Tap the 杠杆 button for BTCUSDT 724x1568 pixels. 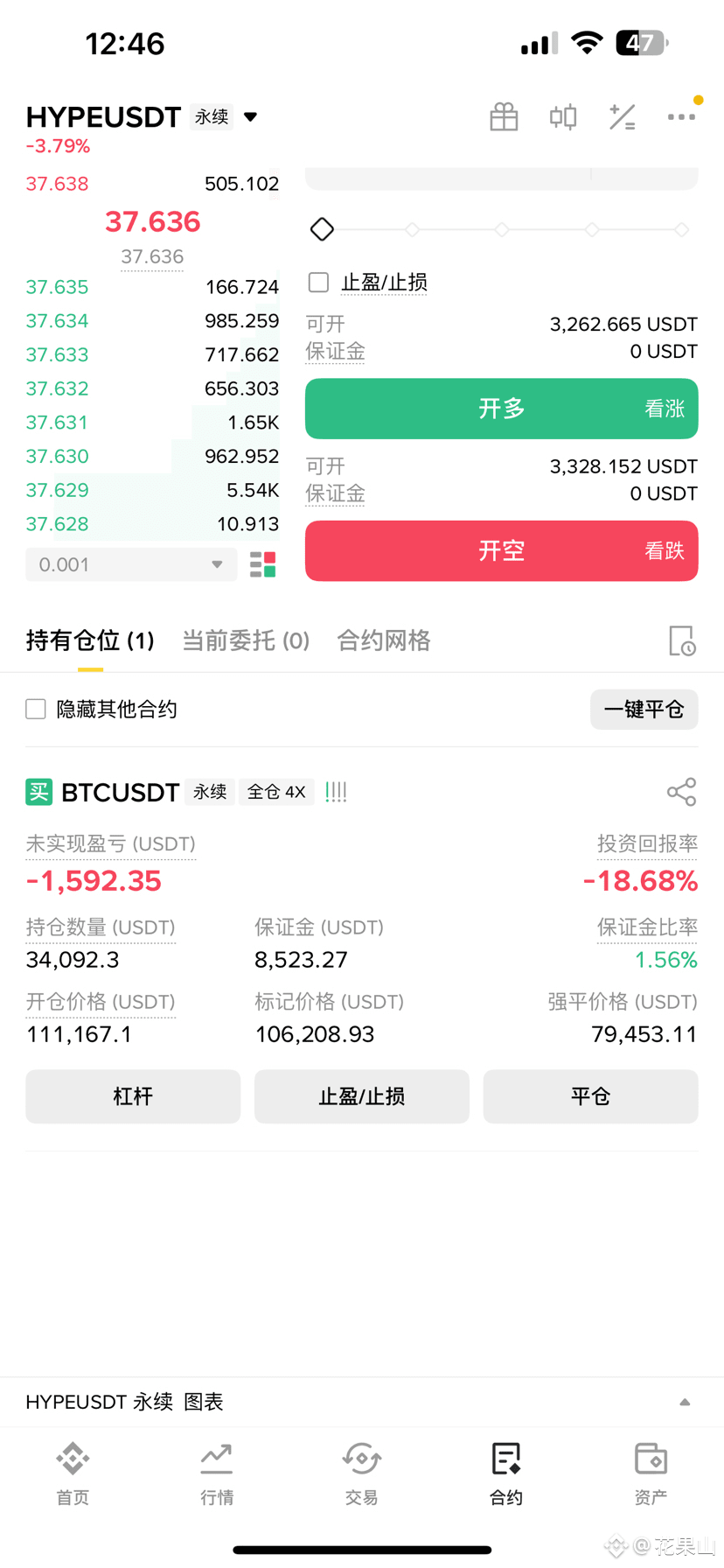point(133,1096)
